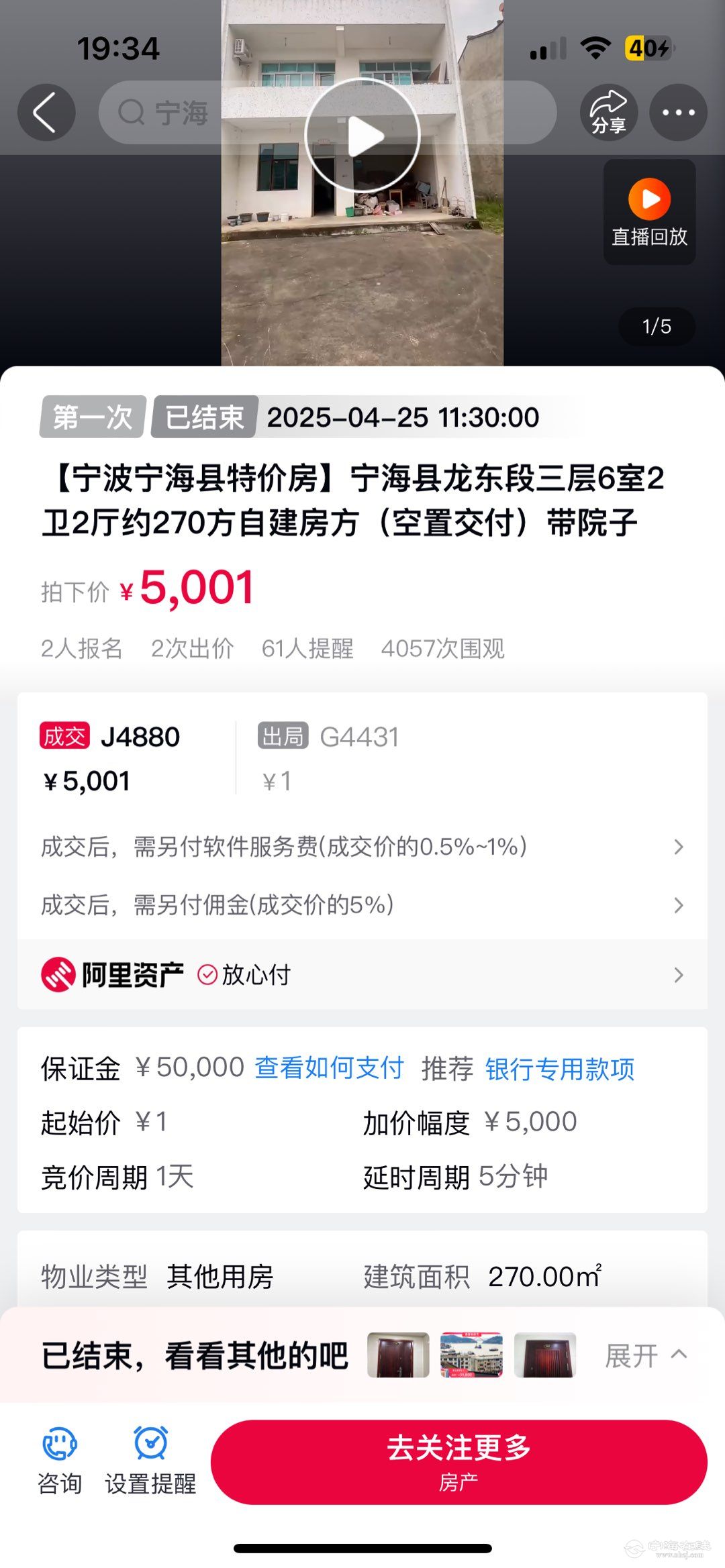Open the first door thumbnail in recommendations
The height and width of the screenshot is (1568, 725).
pyautogui.click(x=398, y=1355)
